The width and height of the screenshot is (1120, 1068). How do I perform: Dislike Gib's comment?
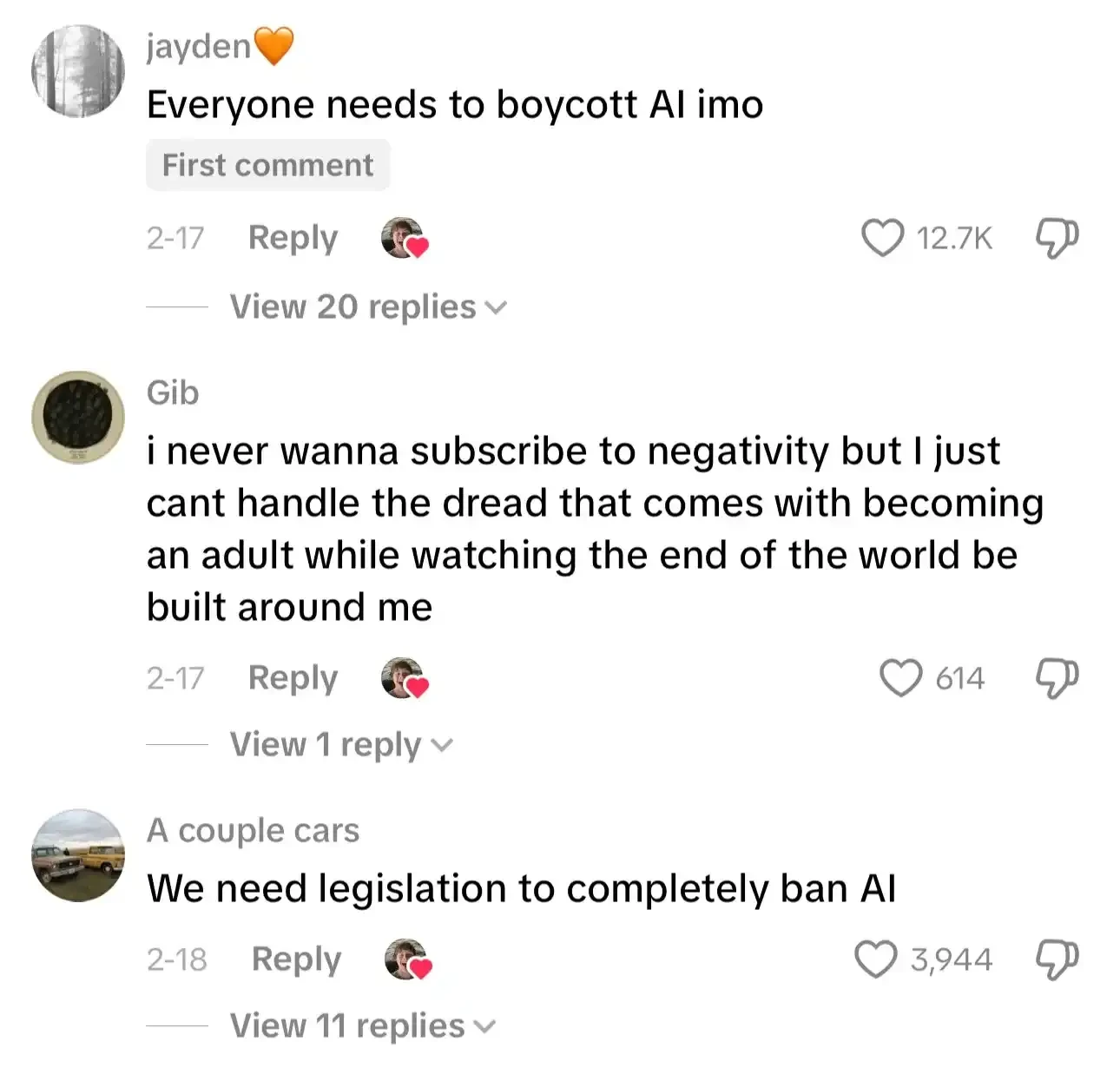[1057, 678]
